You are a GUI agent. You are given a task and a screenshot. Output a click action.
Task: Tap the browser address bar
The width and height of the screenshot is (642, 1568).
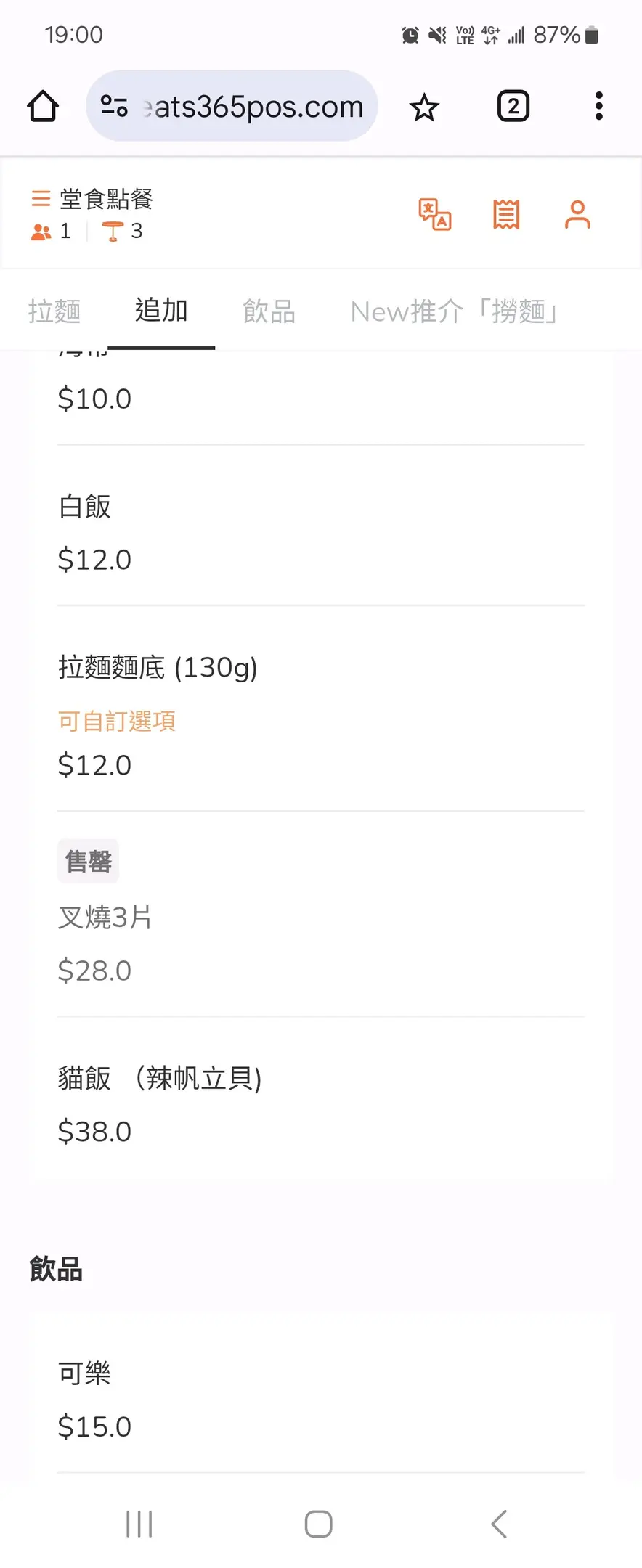tap(232, 107)
